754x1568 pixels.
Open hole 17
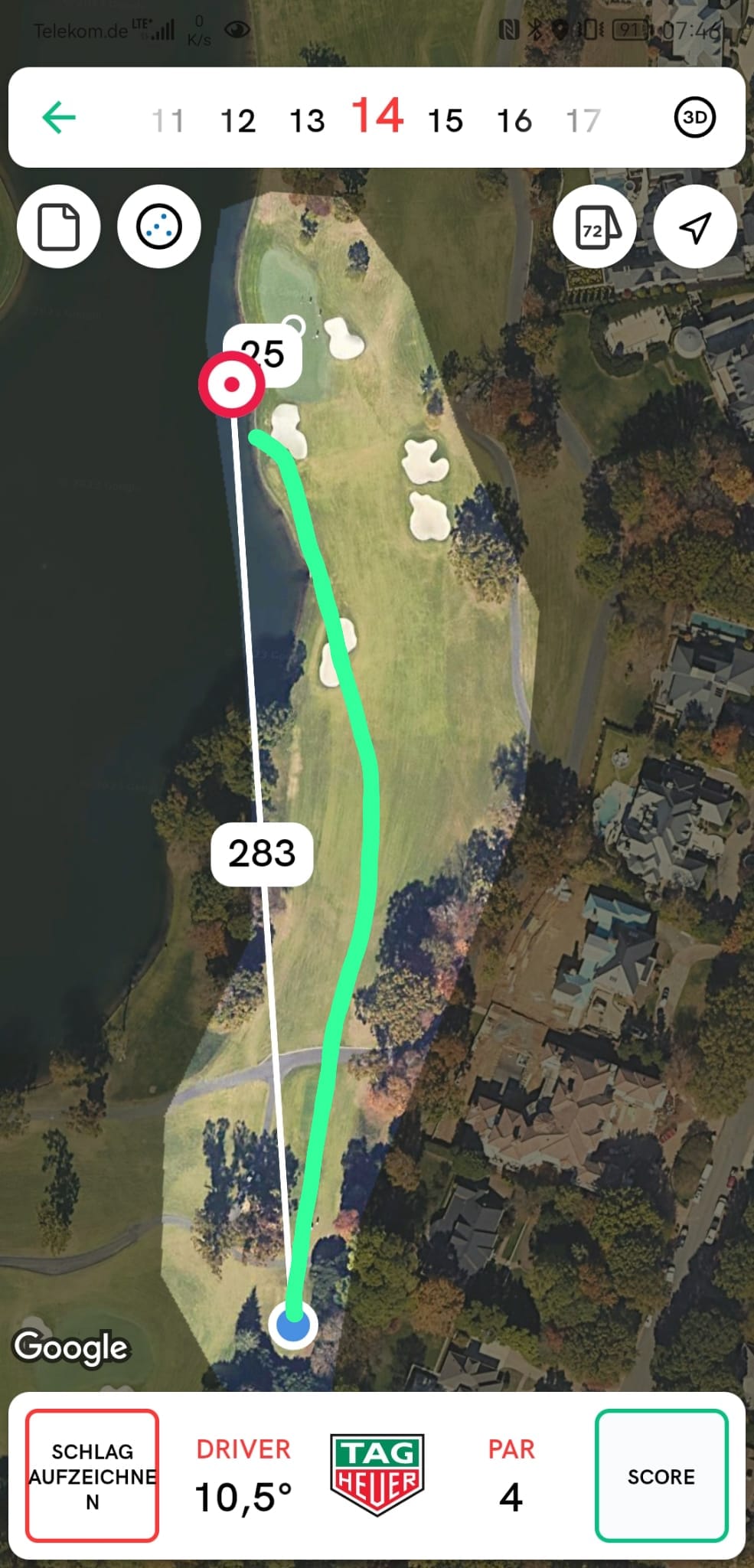tap(583, 121)
